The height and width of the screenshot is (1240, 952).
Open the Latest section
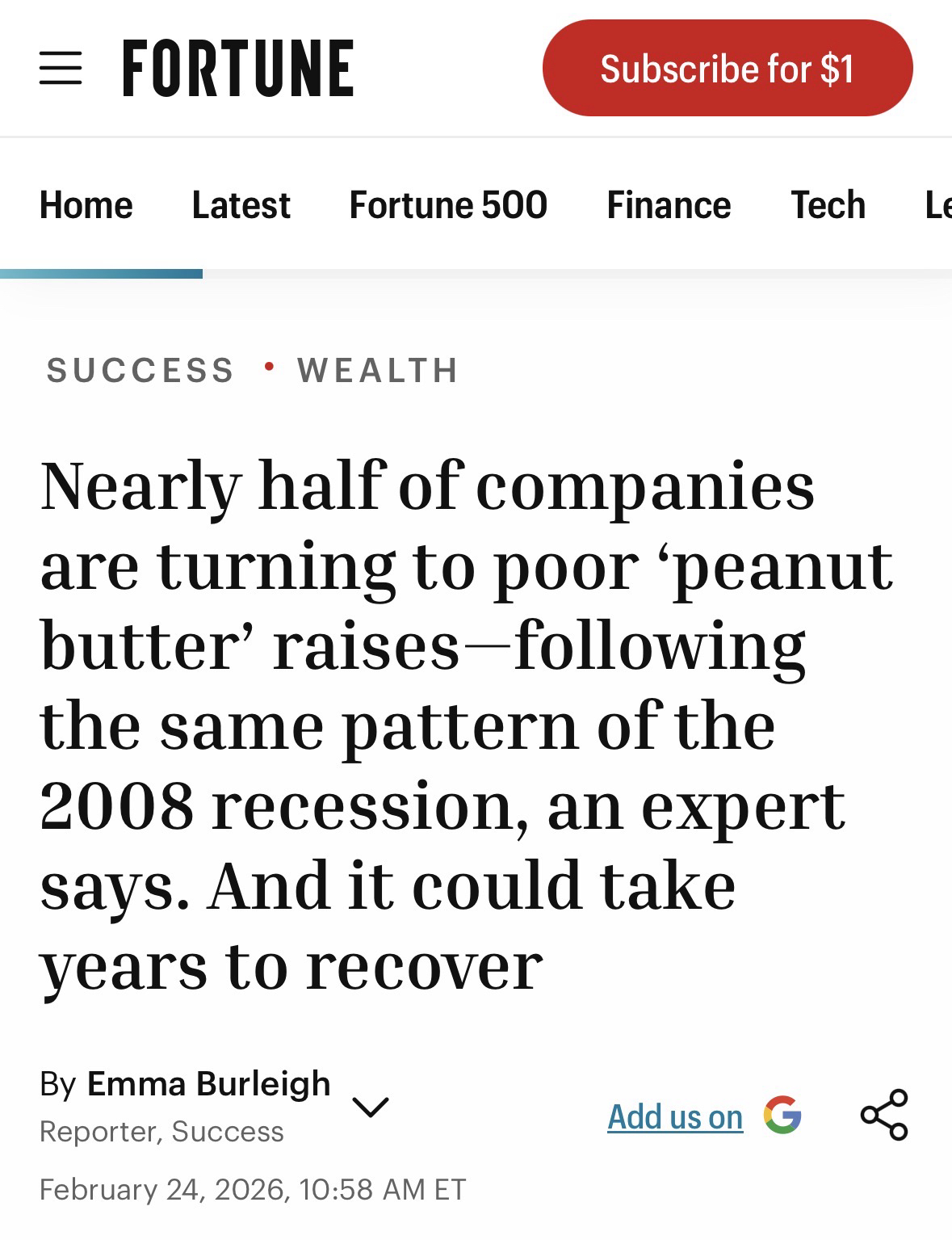(241, 205)
